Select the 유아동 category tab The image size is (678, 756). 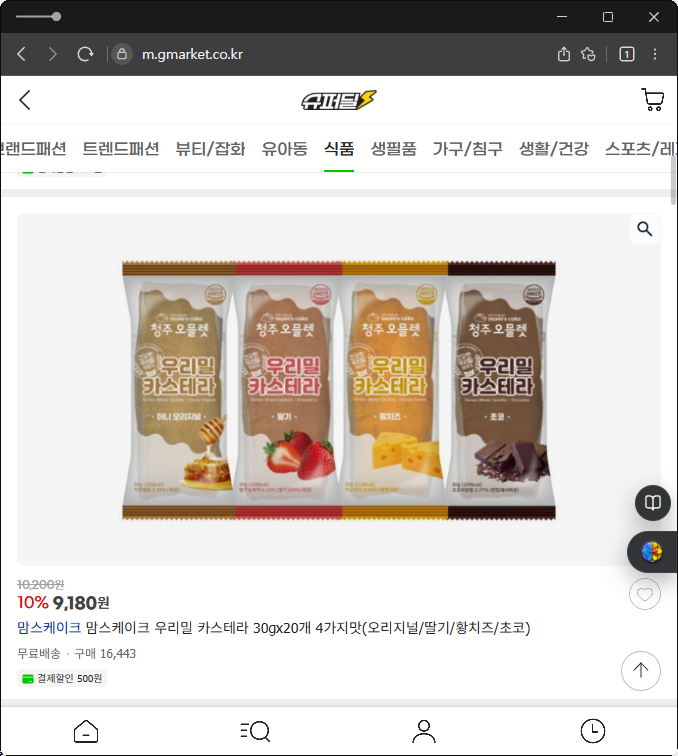coord(284,149)
